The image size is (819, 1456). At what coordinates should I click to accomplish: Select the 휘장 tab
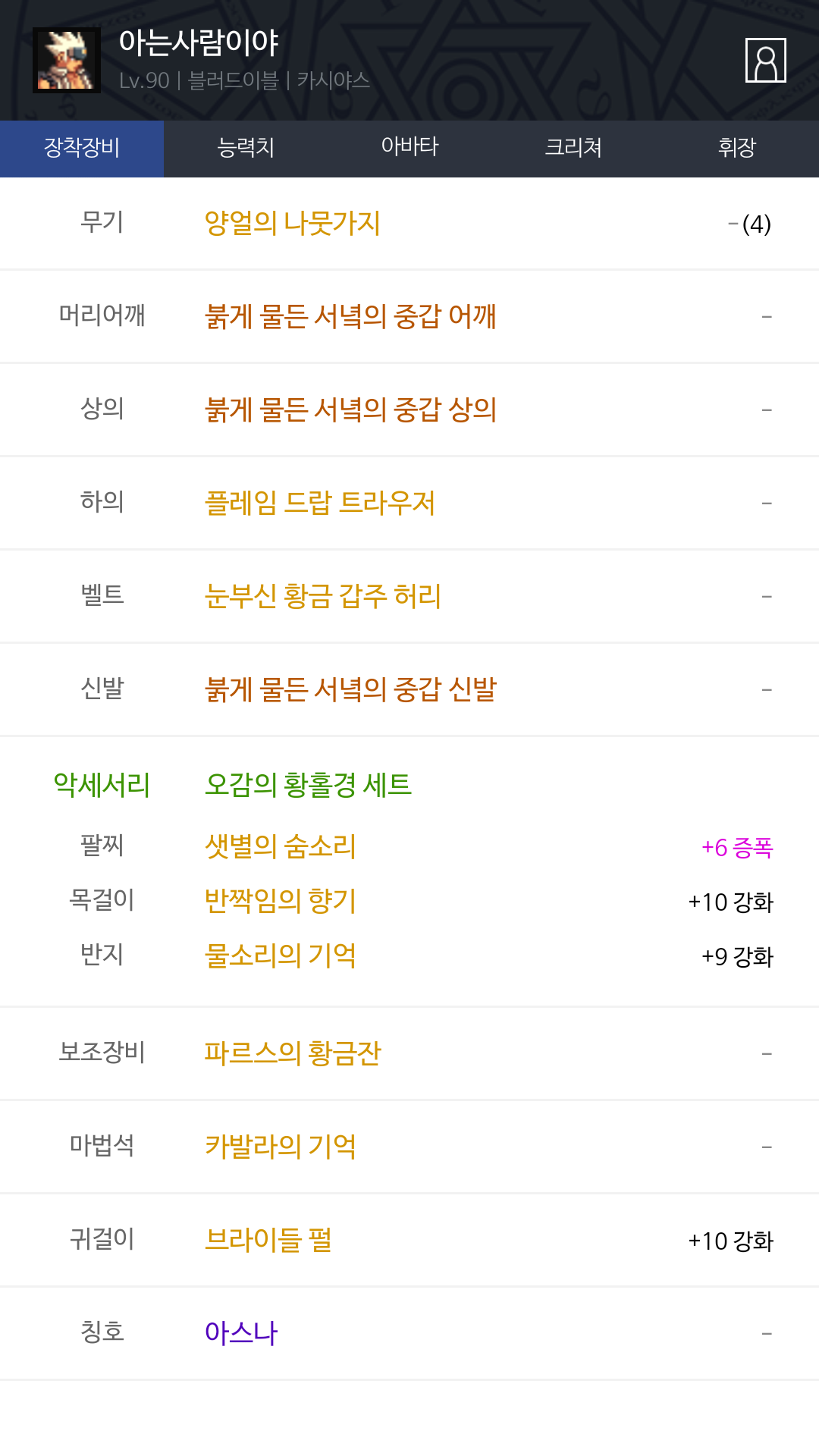tap(737, 149)
